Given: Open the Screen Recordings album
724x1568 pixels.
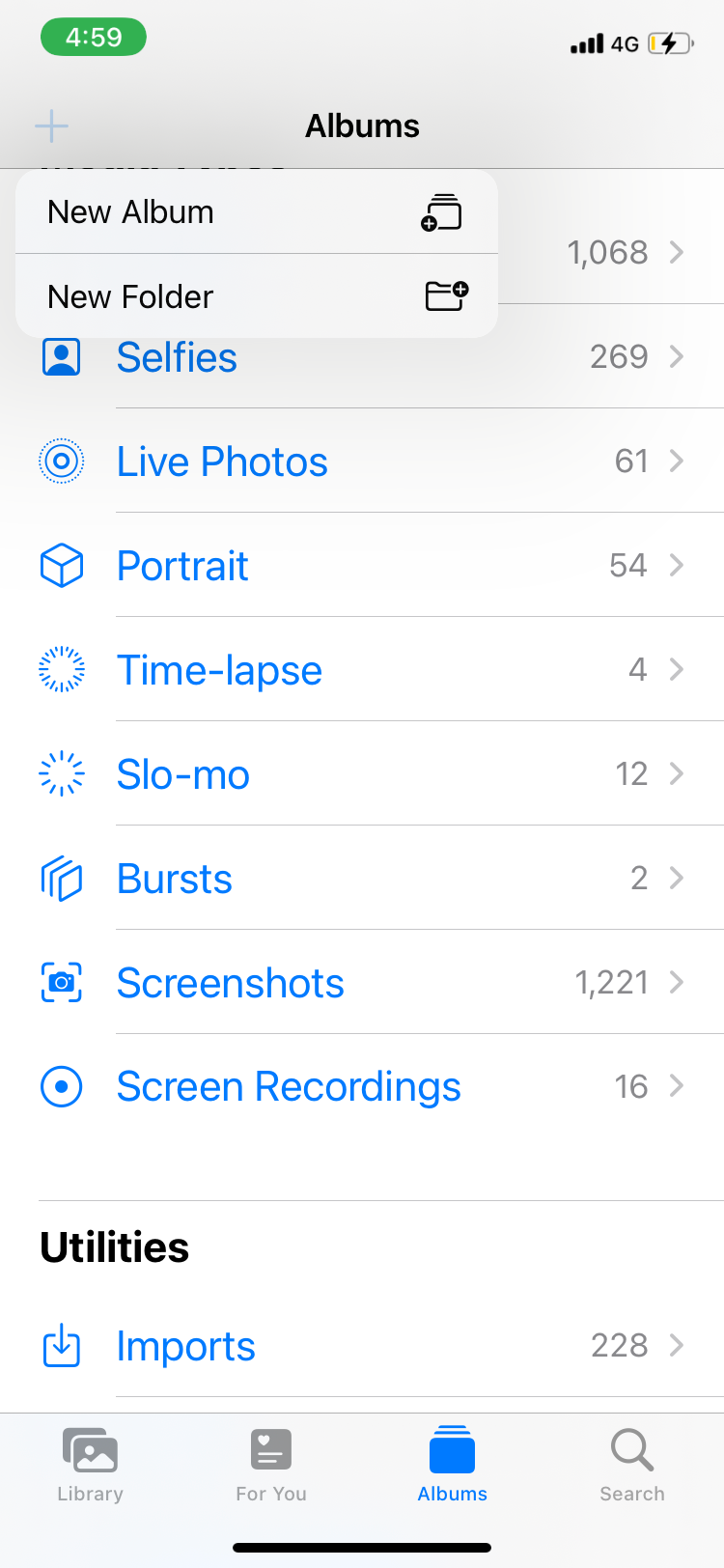Looking at the screenshot, I should pos(288,1086).
